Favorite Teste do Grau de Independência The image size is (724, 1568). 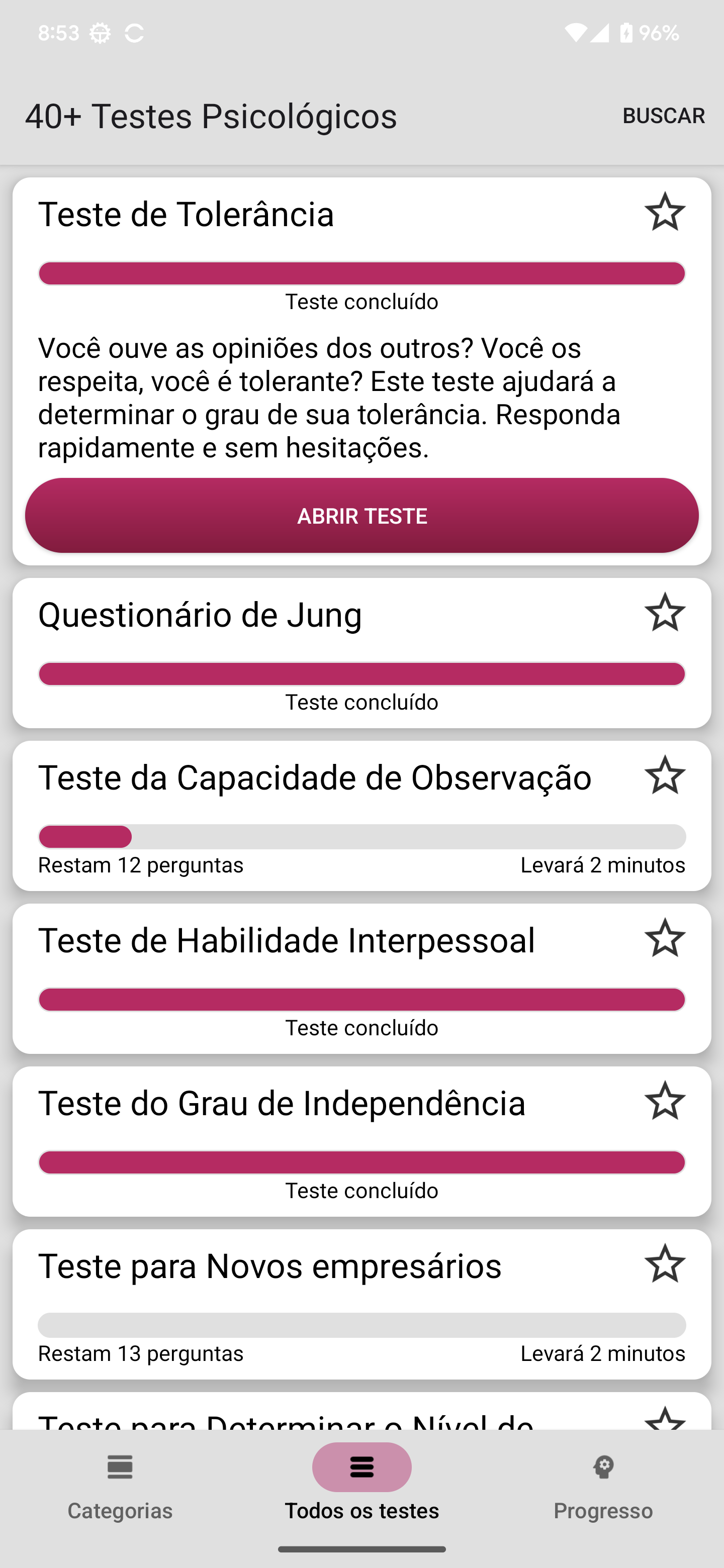pos(665,1101)
